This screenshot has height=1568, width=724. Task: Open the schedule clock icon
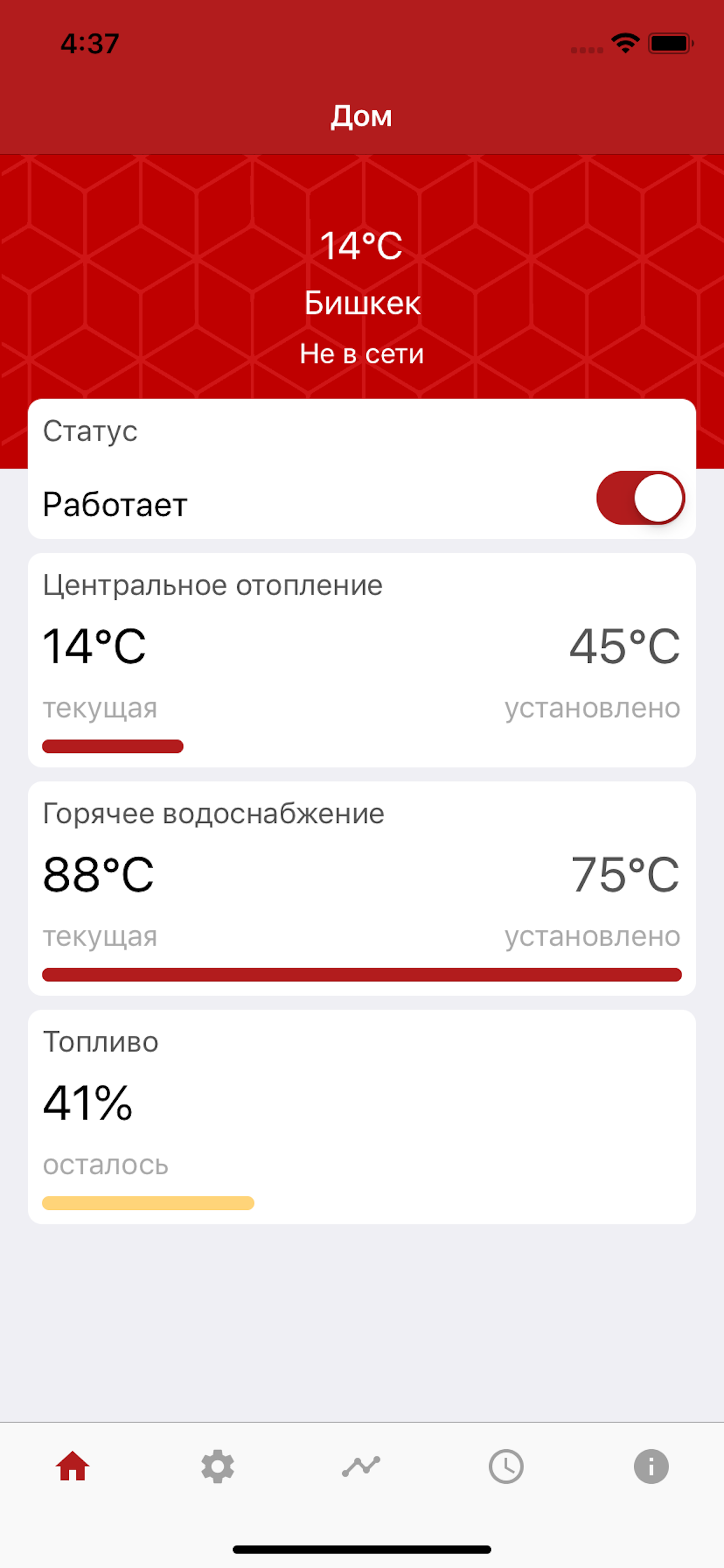[x=507, y=1467]
